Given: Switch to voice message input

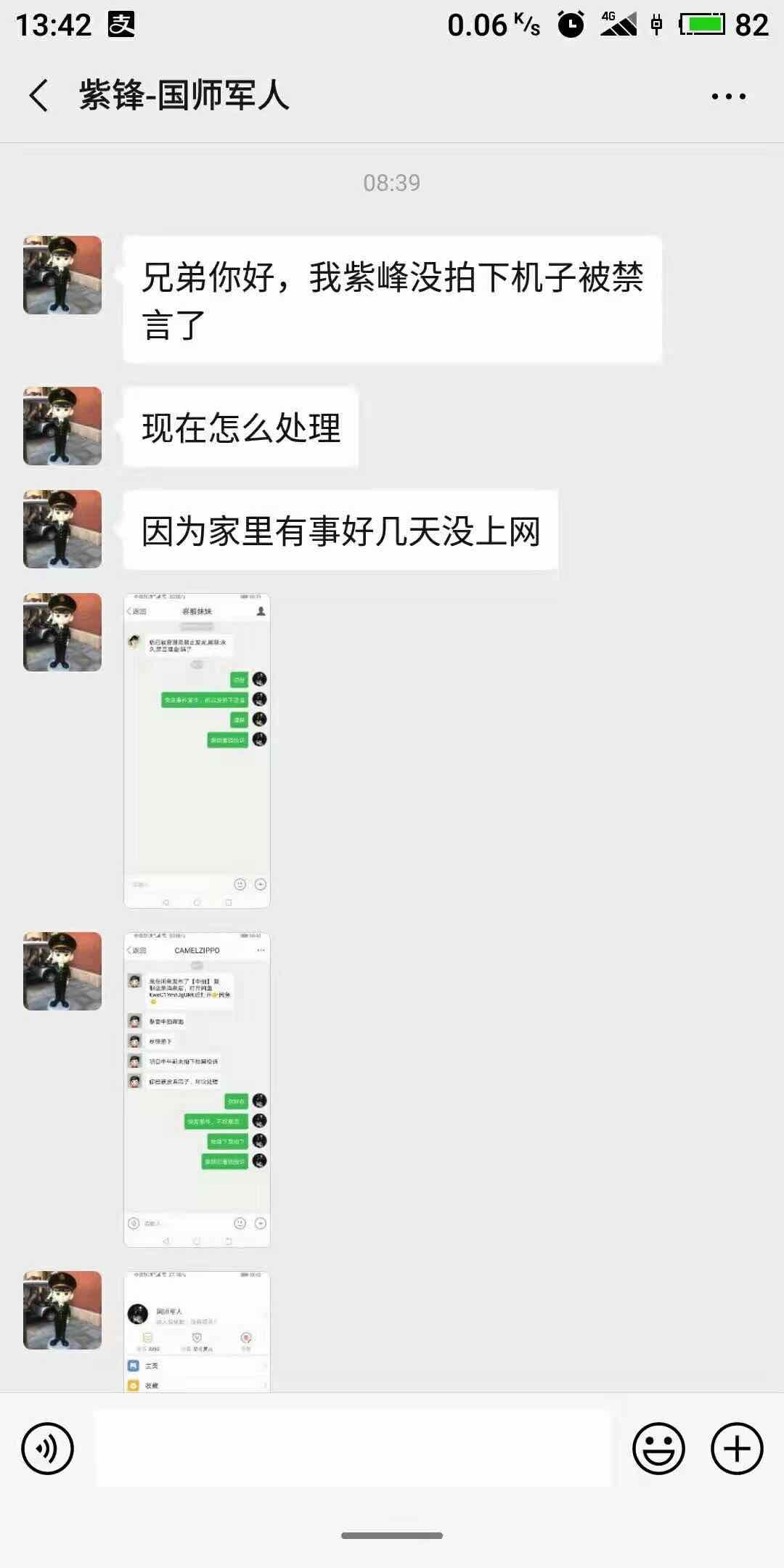Looking at the screenshot, I should (x=48, y=1448).
